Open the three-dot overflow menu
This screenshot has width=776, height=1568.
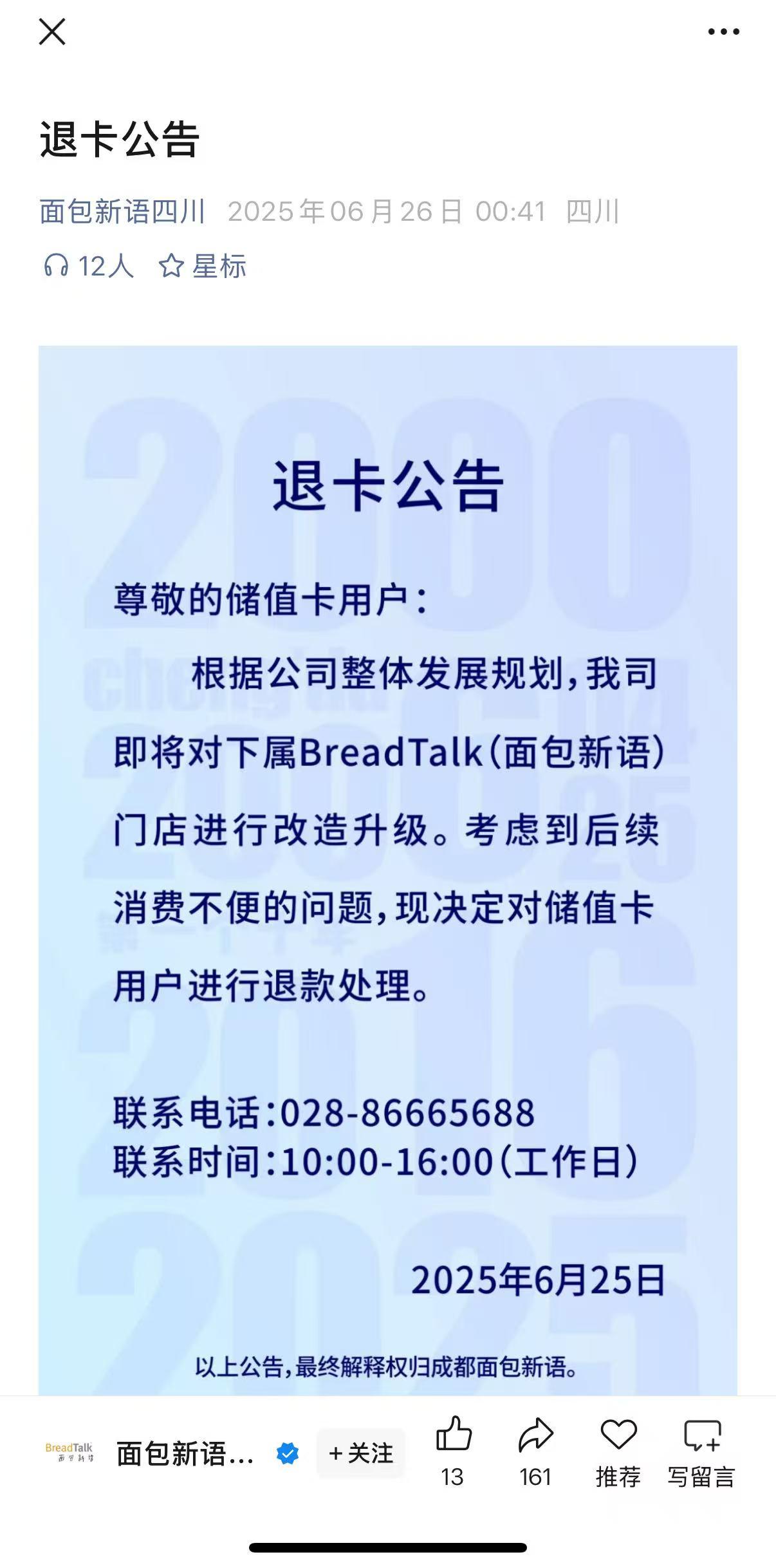coord(723,32)
